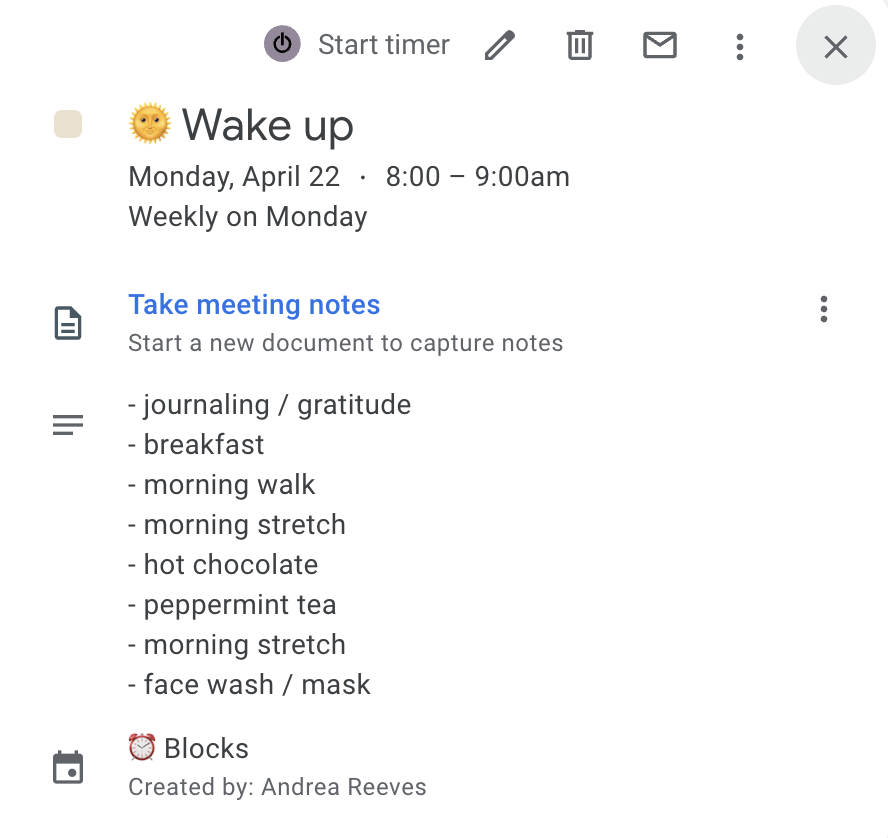Open more options beside Take meeting notes
Image resolution: width=888 pixels, height=838 pixels.
click(x=823, y=309)
